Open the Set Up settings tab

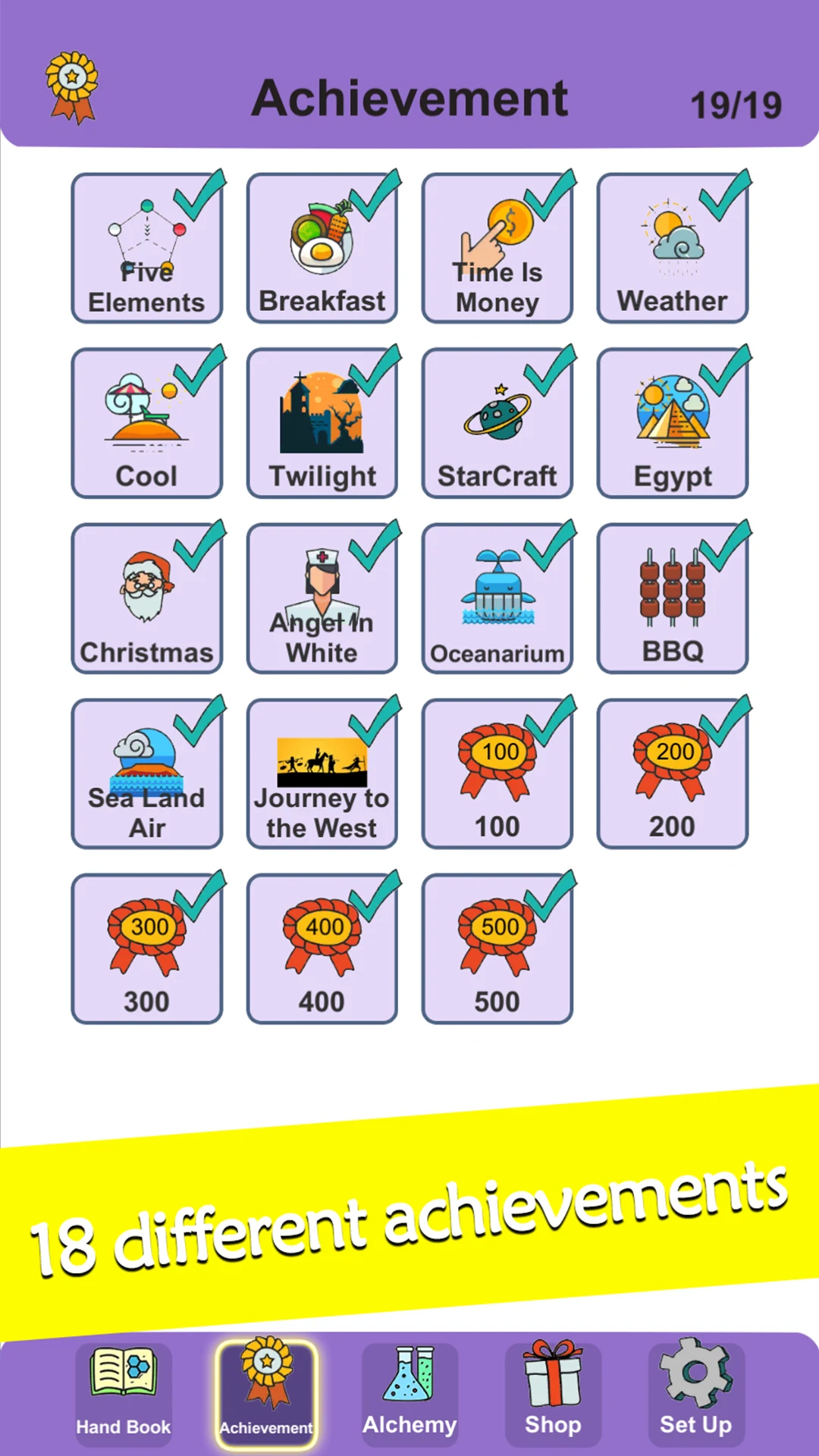pyautogui.click(x=696, y=1394)
